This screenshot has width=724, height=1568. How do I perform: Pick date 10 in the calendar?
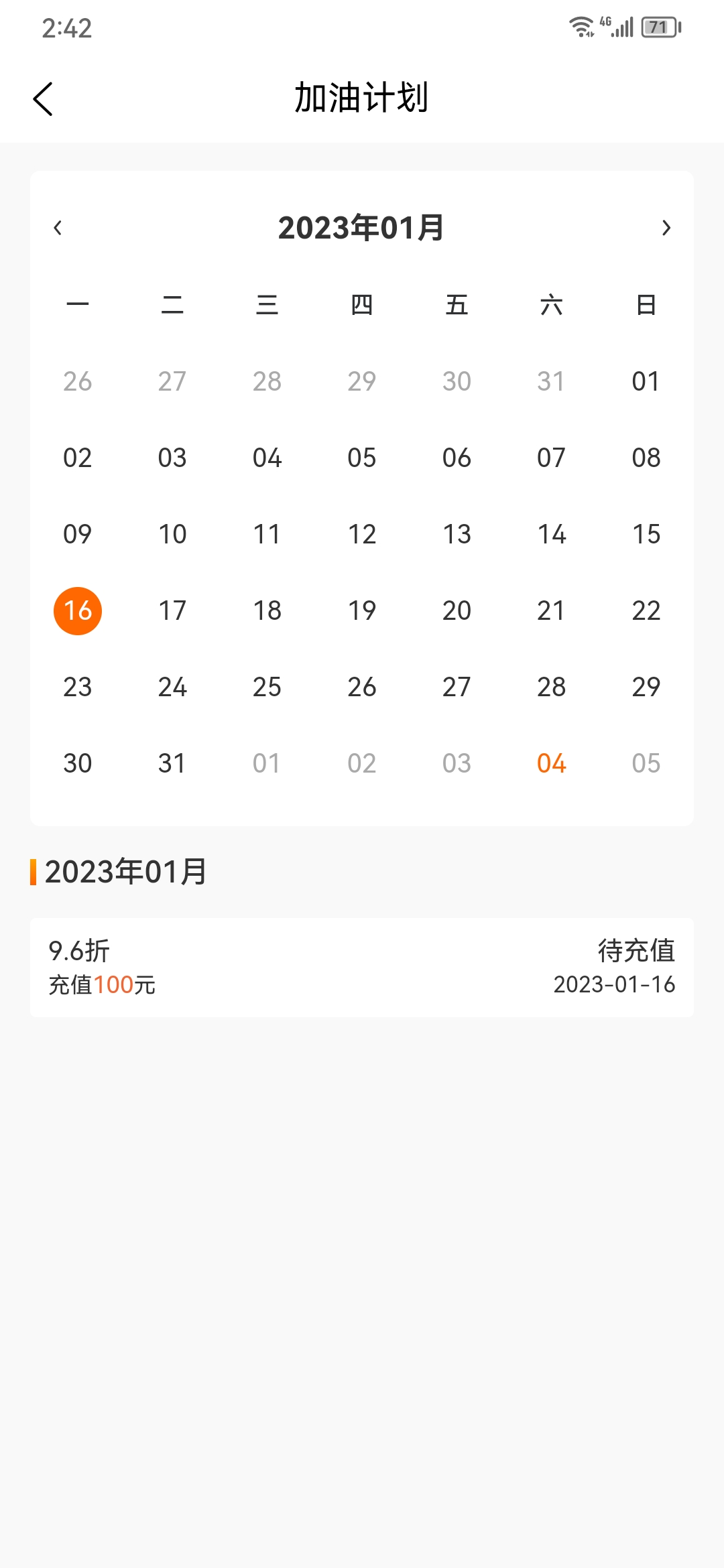(x=172, y=534)
